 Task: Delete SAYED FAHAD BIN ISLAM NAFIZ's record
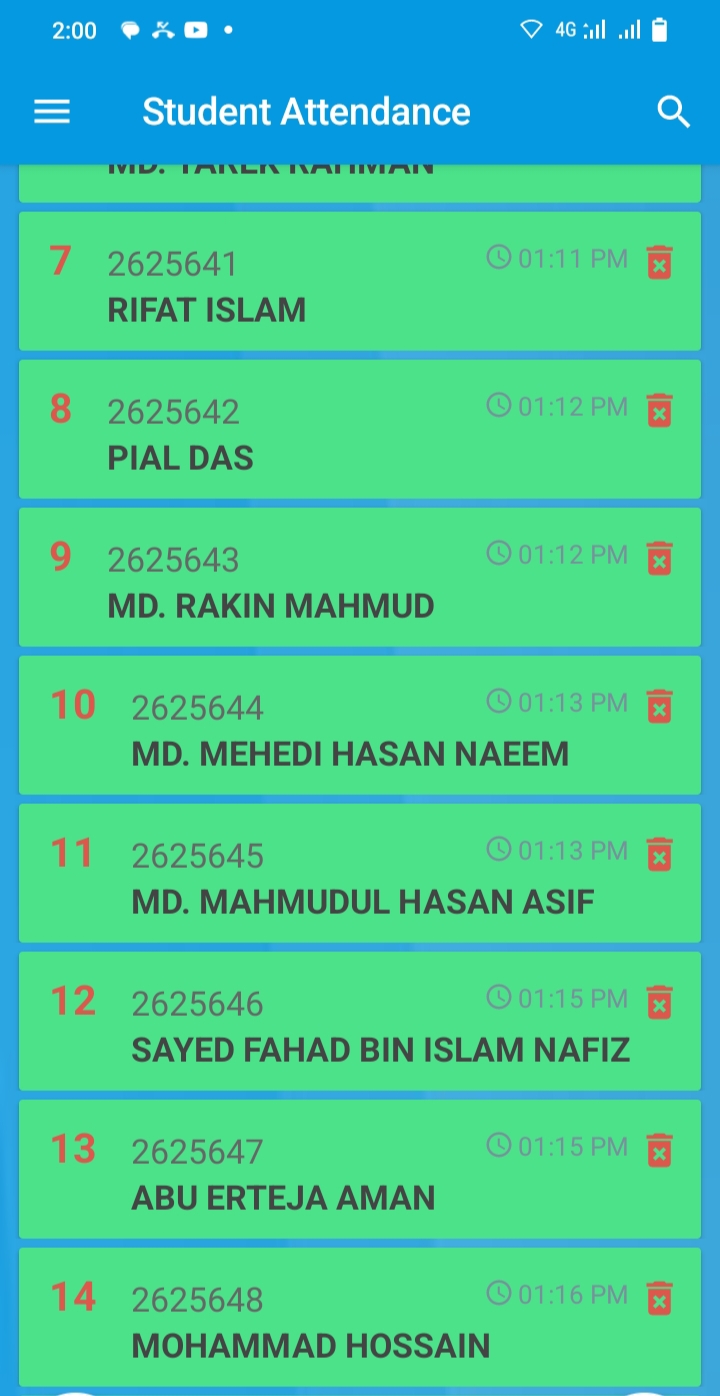659,1002
